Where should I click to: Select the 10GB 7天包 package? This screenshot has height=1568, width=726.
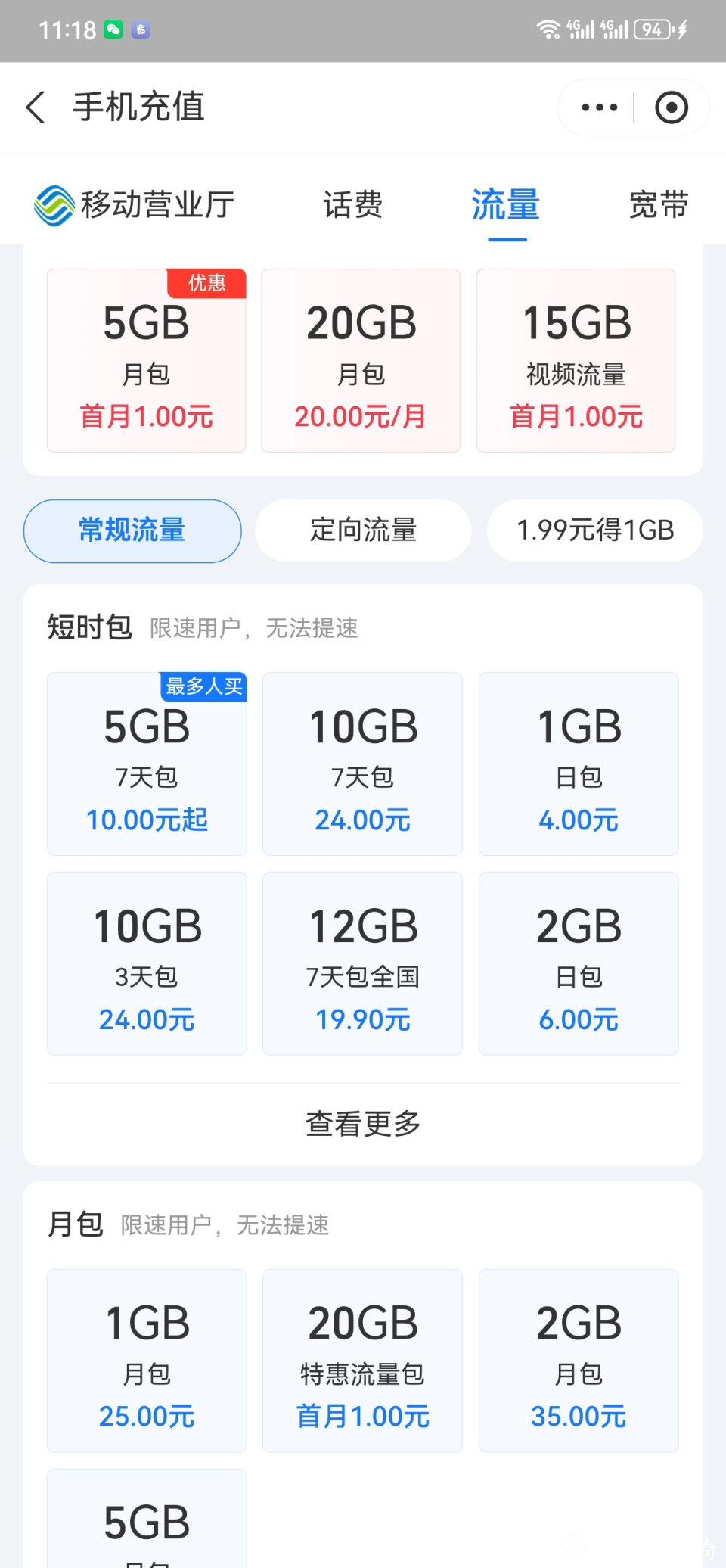point(362,764)
